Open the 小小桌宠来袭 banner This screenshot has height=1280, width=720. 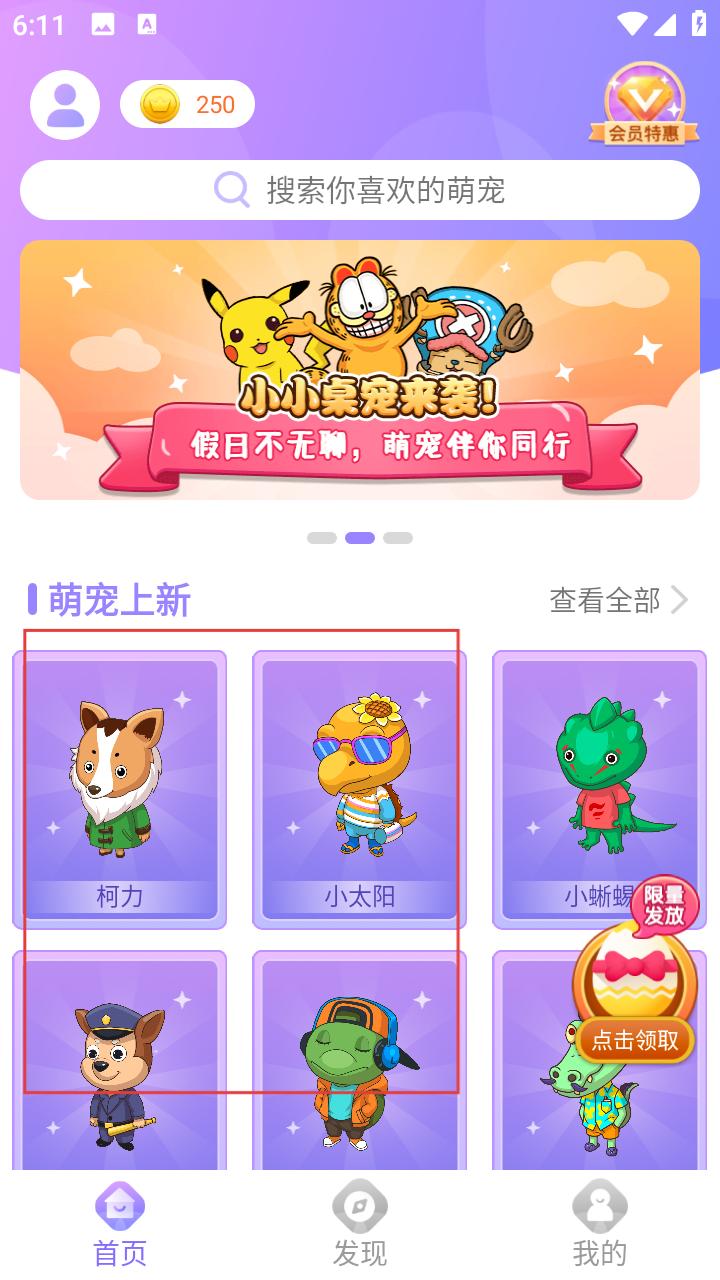tap(360, 370)
